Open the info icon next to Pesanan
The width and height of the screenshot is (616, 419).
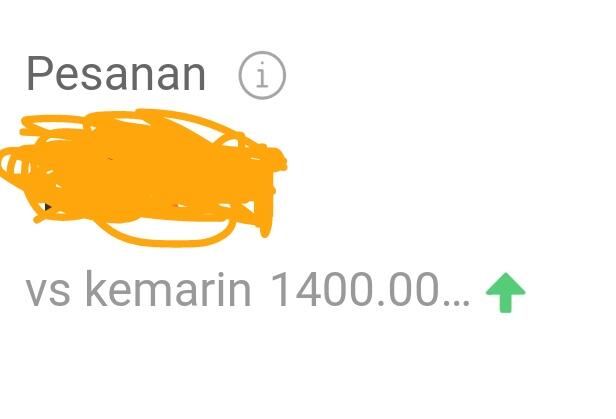[x=262, y=76]
